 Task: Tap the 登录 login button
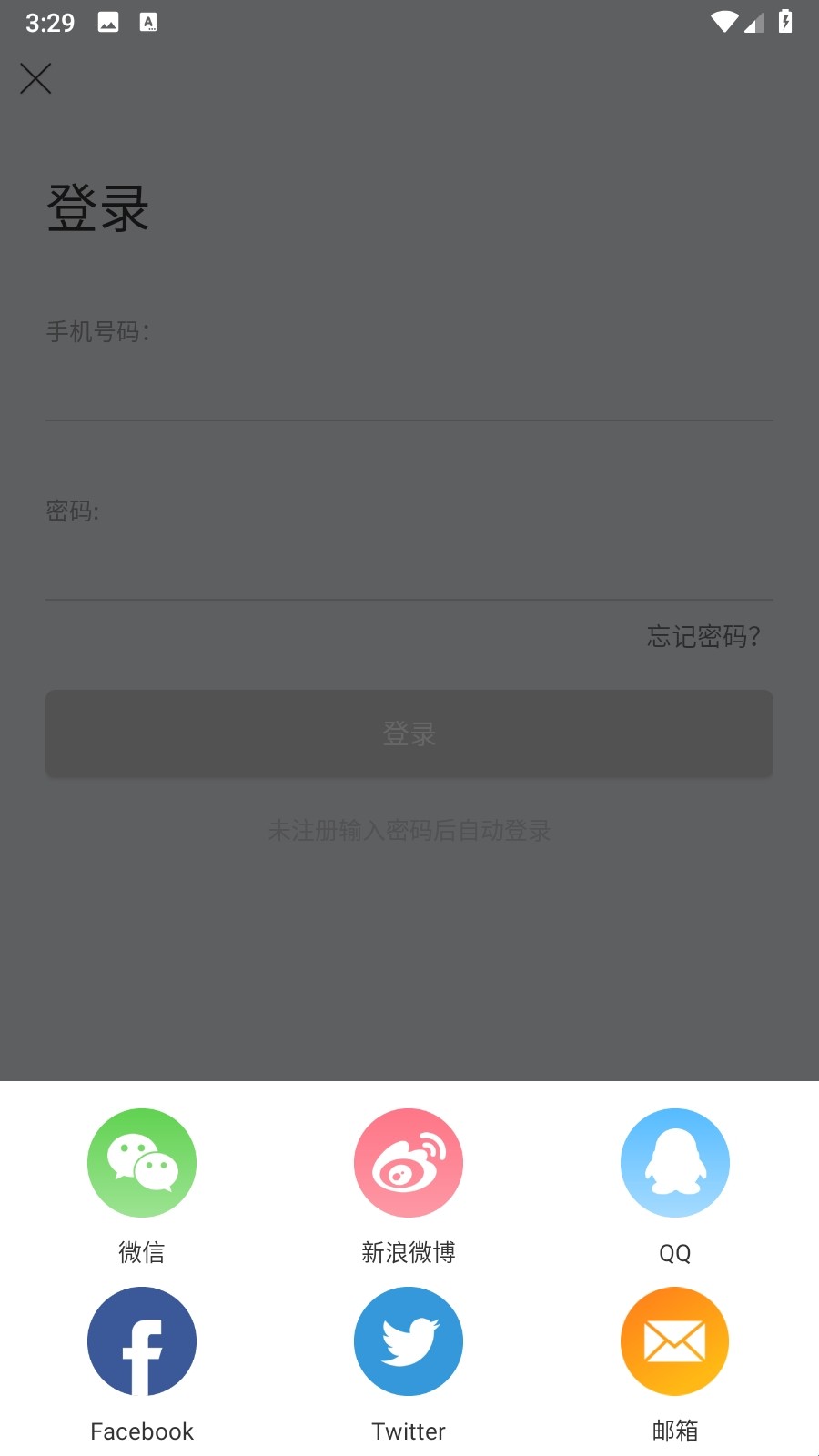pos(409,733)
